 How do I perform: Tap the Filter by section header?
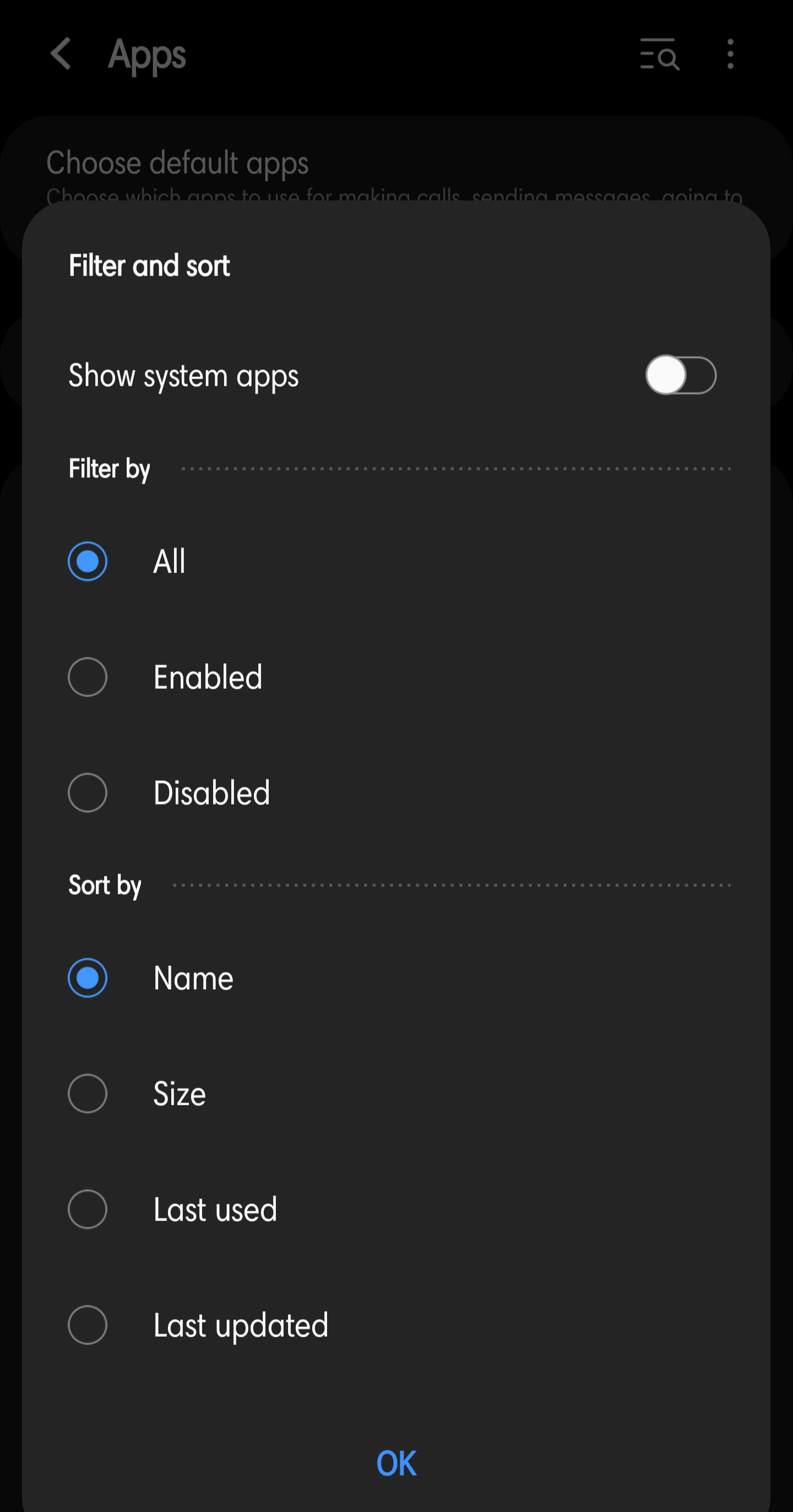point(109,468)
